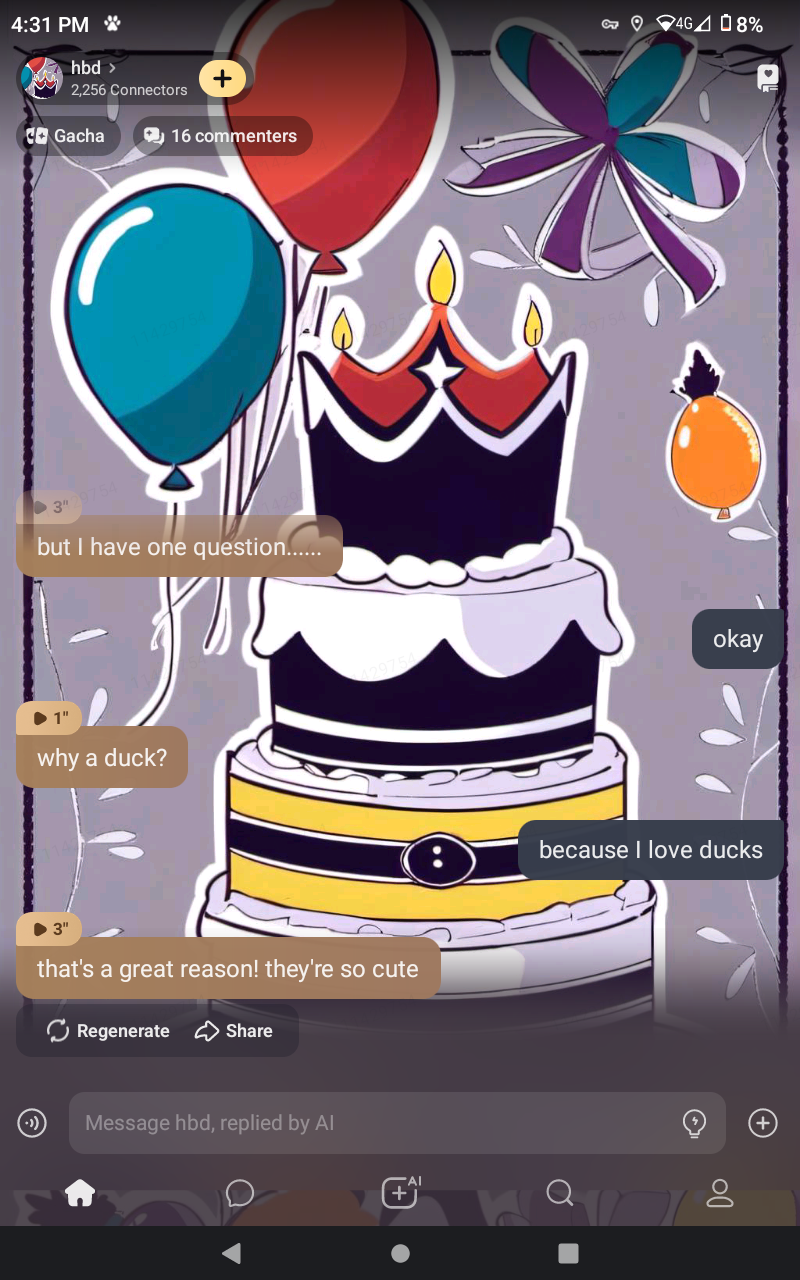Viewport: 800px width, 1280px height.
Task: Open the lightbulb reply suggestions
Action: [x=694, y=1123]
